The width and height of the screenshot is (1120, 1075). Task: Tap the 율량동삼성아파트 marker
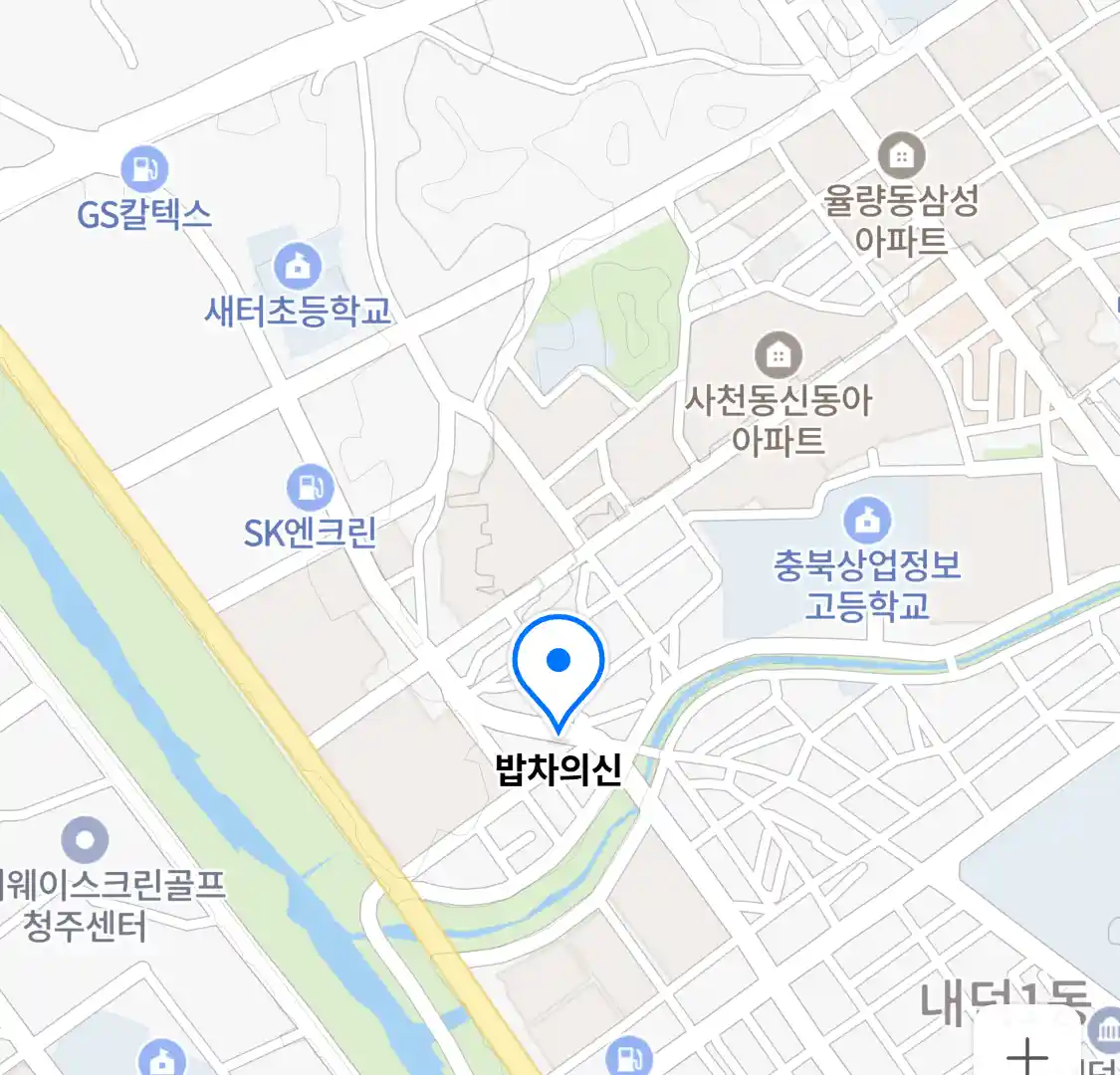pyautogui.click(x=902, y=155)
